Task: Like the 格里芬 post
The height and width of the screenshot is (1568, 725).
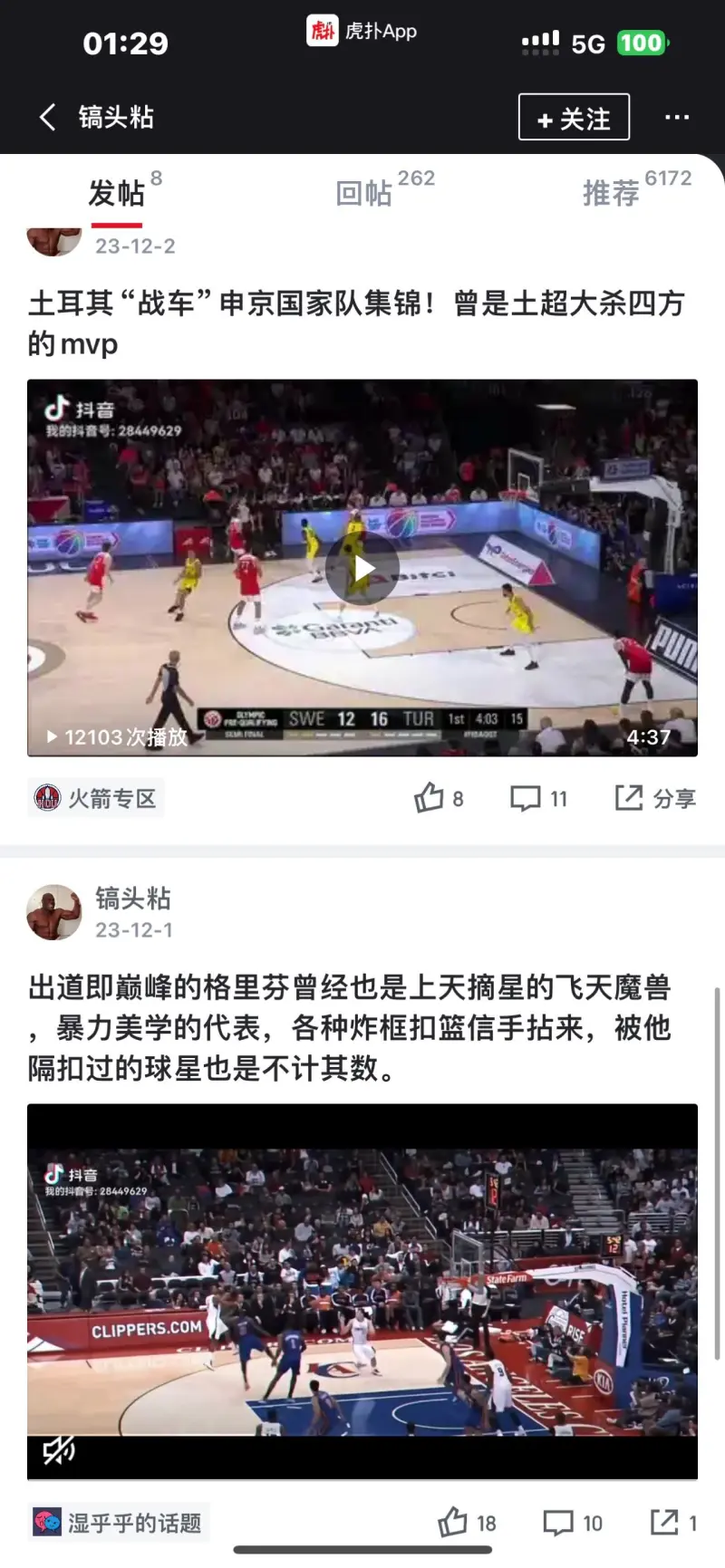Action: [466, 1523]
